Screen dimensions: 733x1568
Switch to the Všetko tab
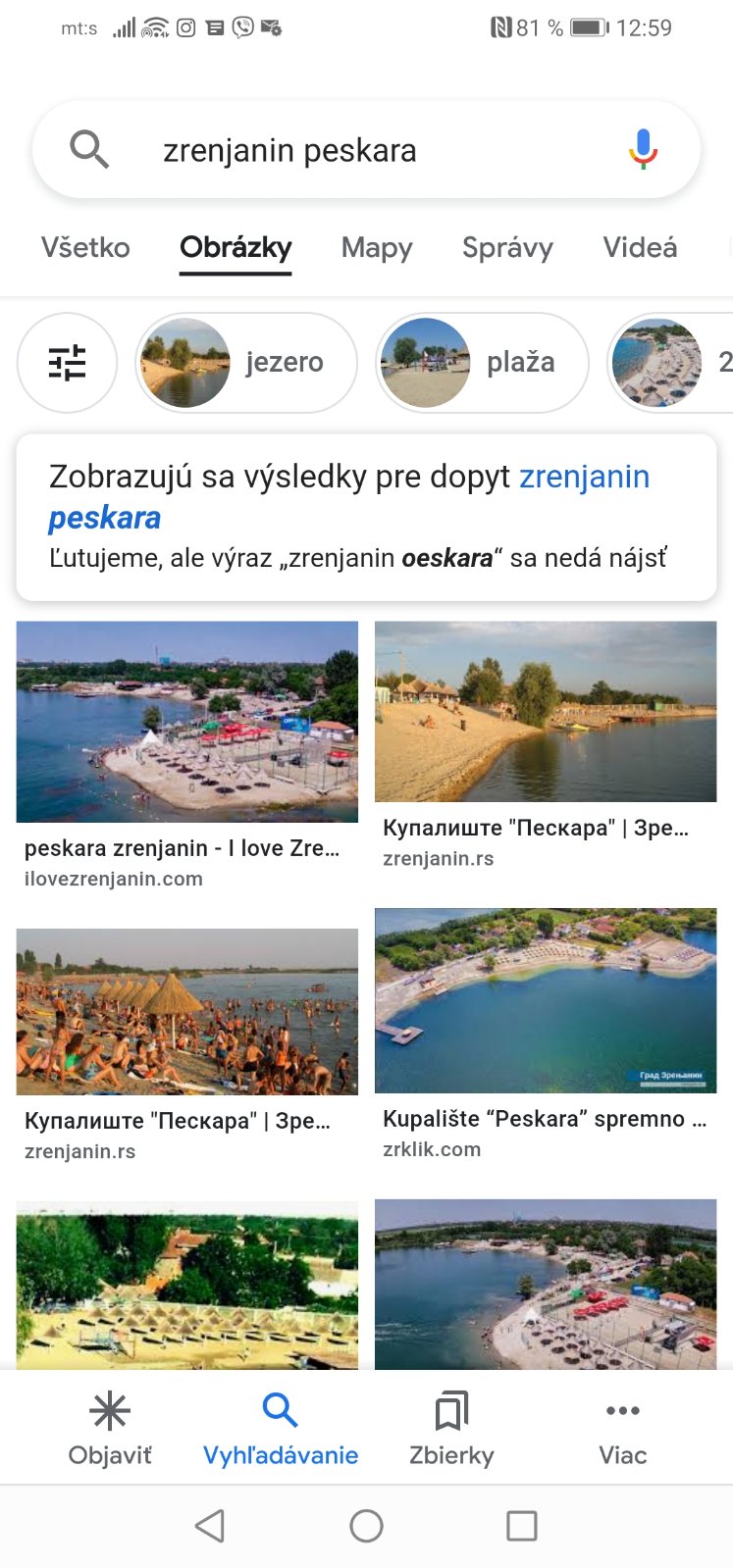click(x=85, y=247)
